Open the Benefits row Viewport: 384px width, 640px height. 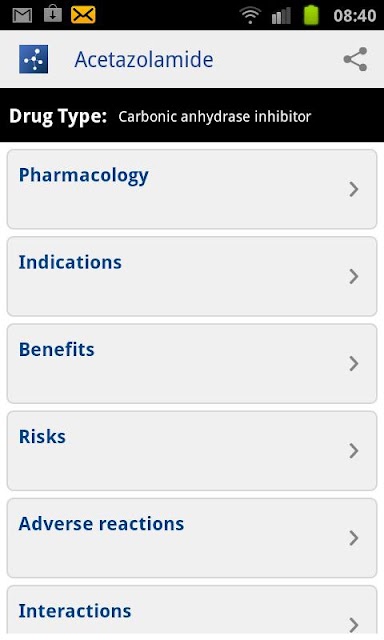(192, 364)
